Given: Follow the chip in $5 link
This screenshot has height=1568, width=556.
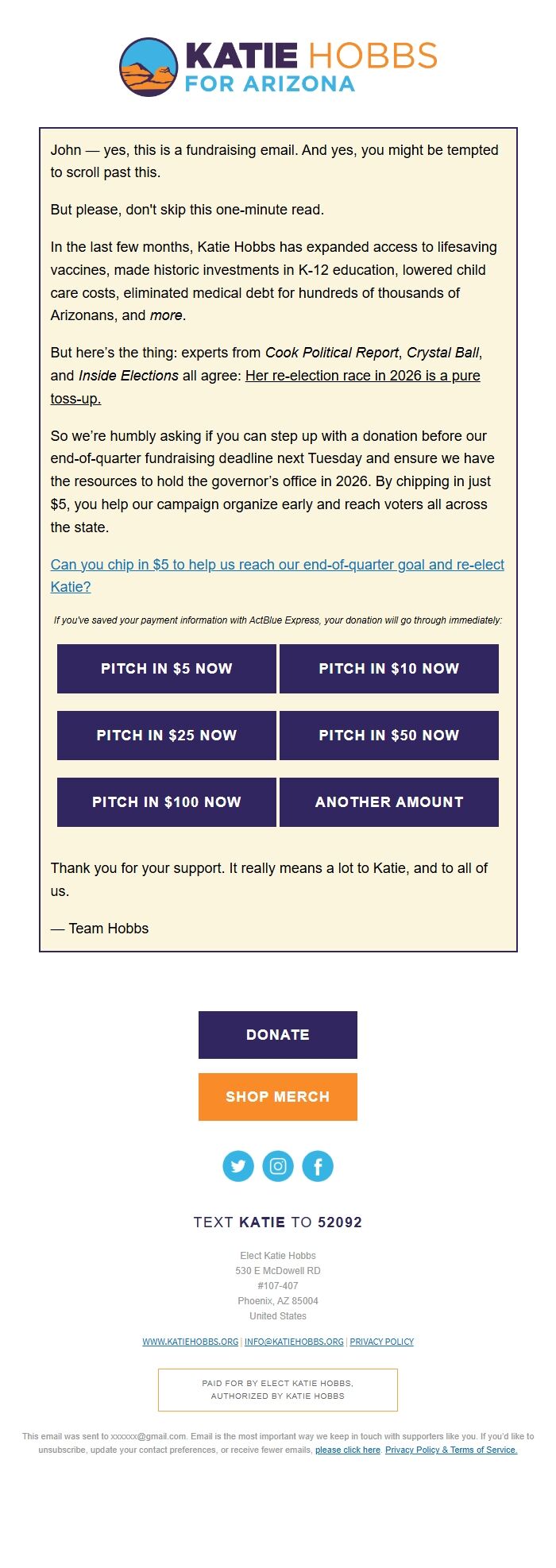Looking at the screenshot, I should (277, 576).
